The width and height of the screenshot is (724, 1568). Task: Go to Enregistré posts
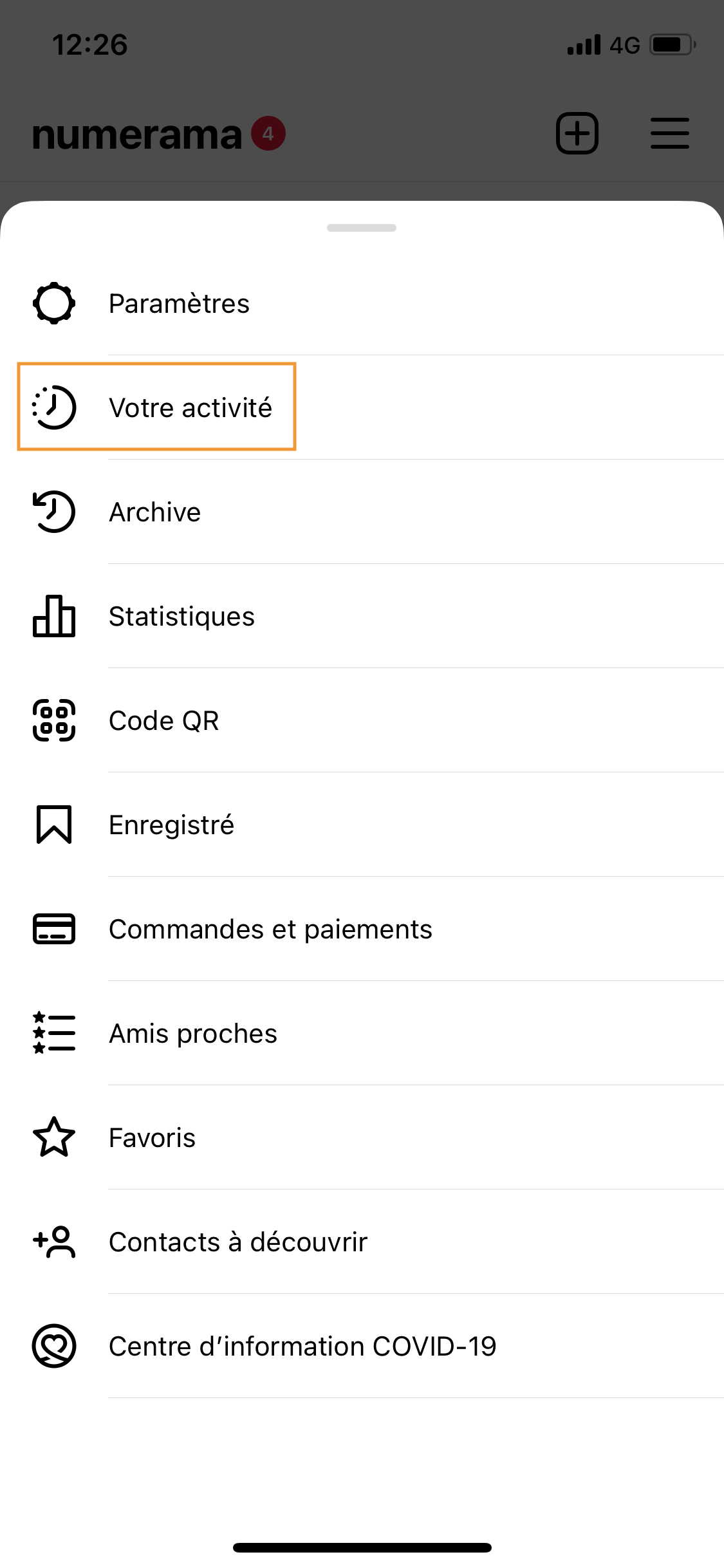coord(362,825)
